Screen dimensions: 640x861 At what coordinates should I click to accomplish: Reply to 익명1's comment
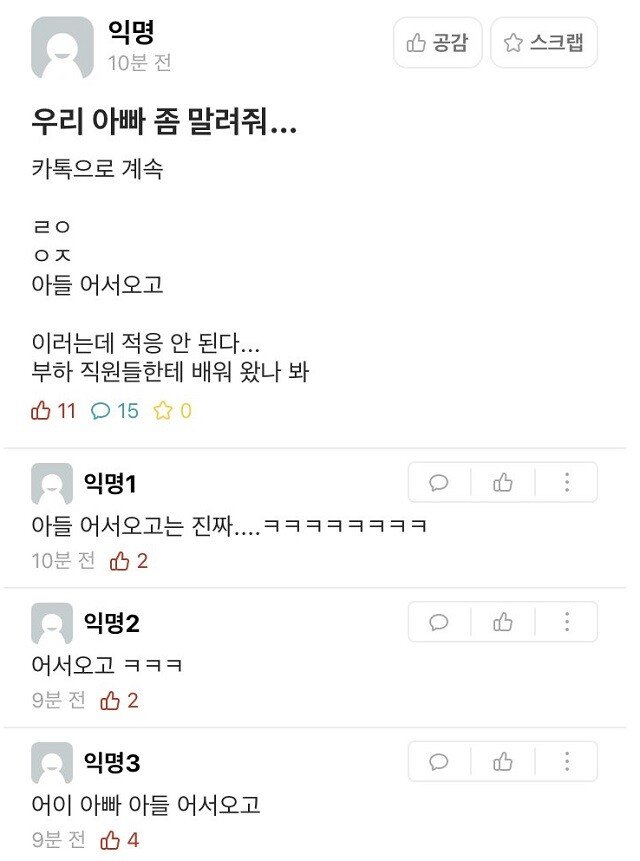[439, 483]
